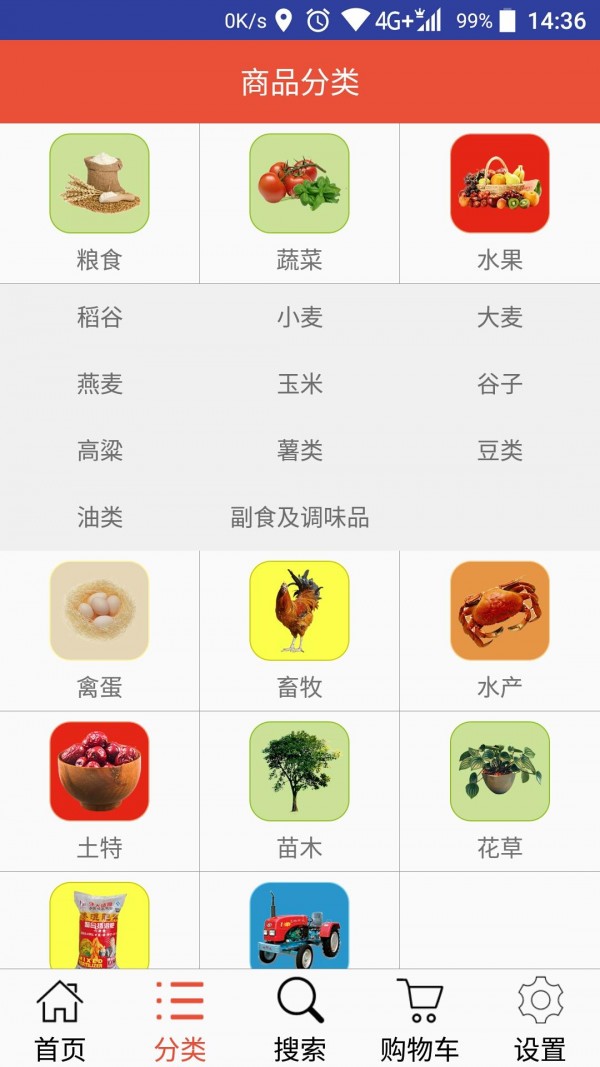Choose the 稻谷 subcategory
Screen dimensions: 600x1067
tap(100, 318)
